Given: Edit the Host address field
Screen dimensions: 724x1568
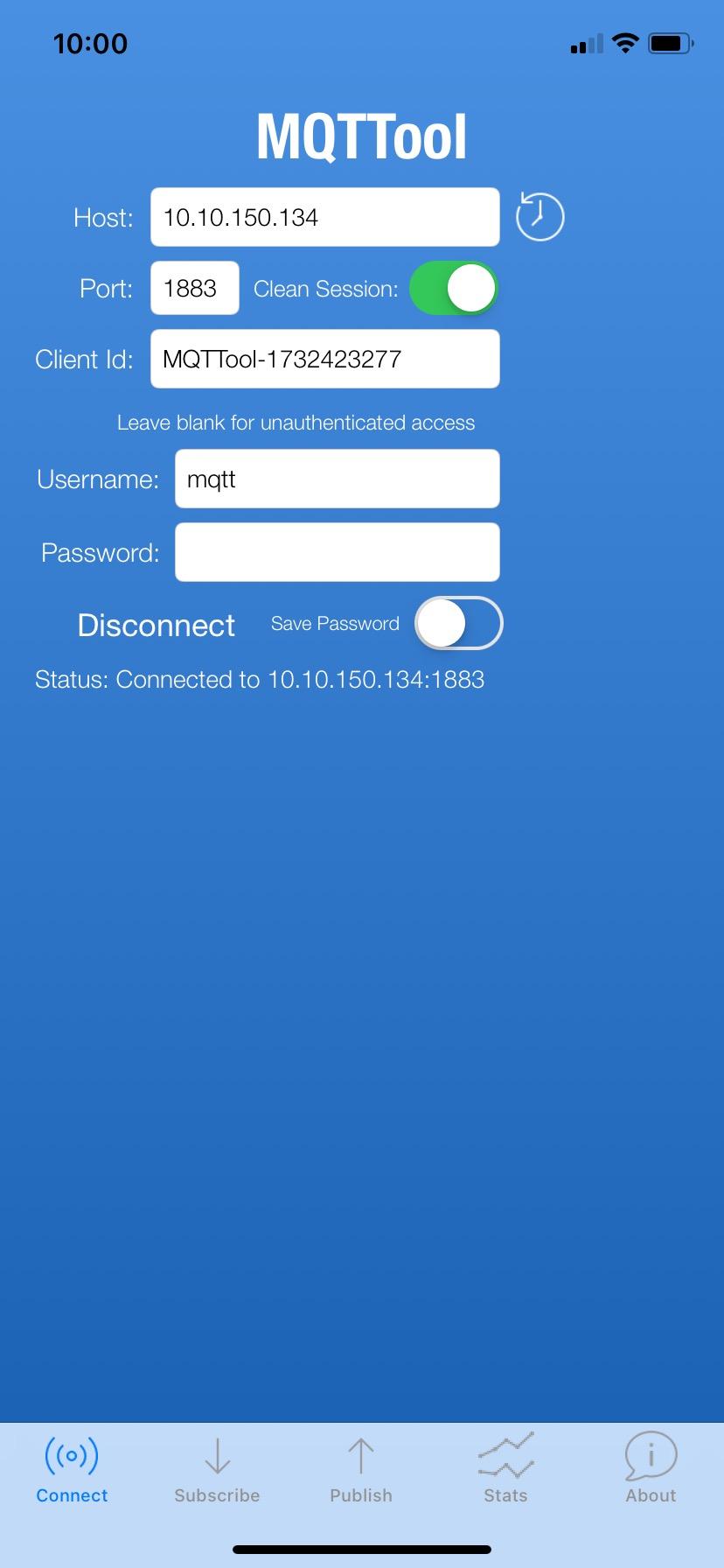Looking at the screenshot, I should (324, 217).
